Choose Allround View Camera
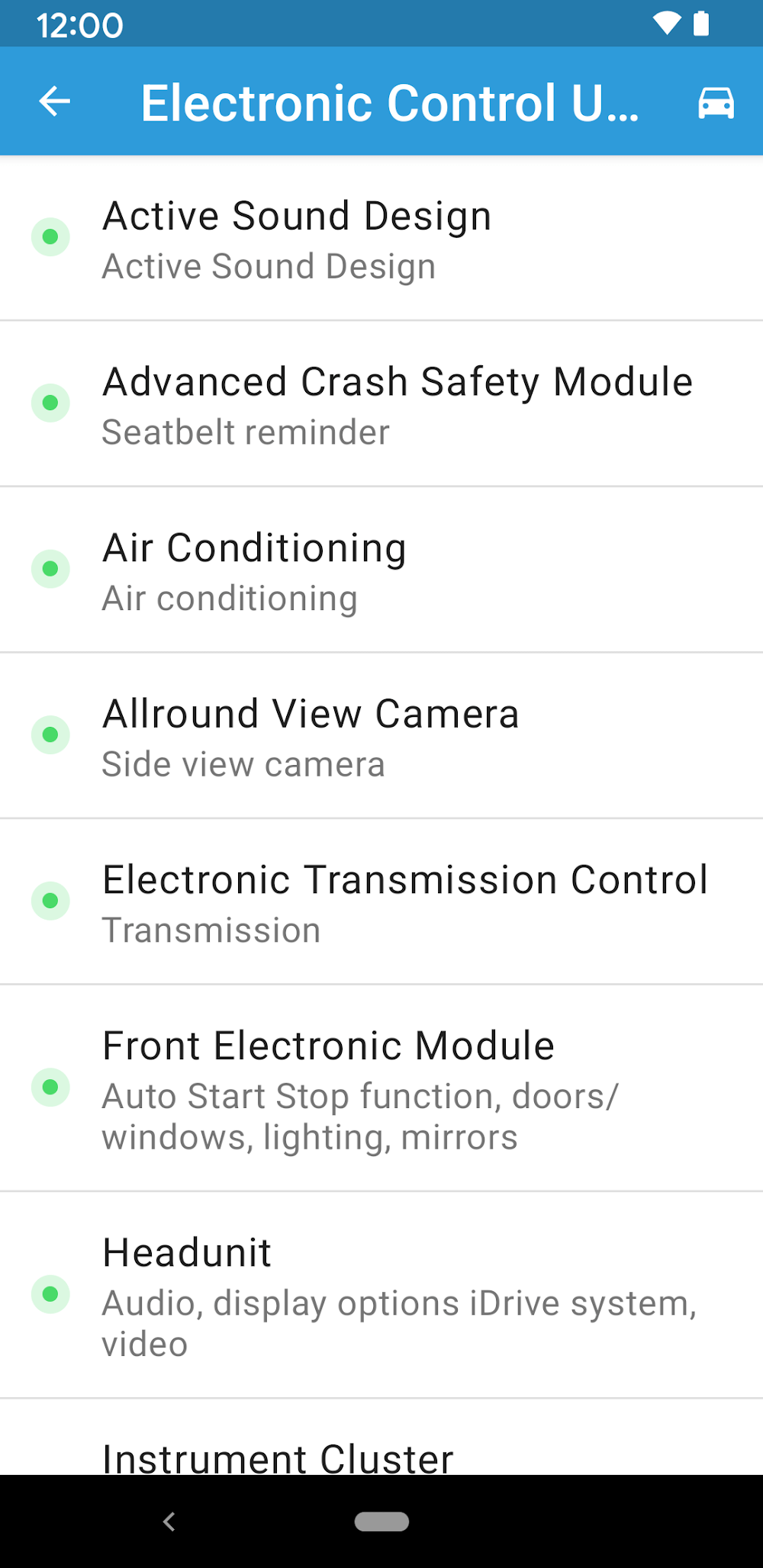Screen dimensions: 763x1568 tap(381, 736)
